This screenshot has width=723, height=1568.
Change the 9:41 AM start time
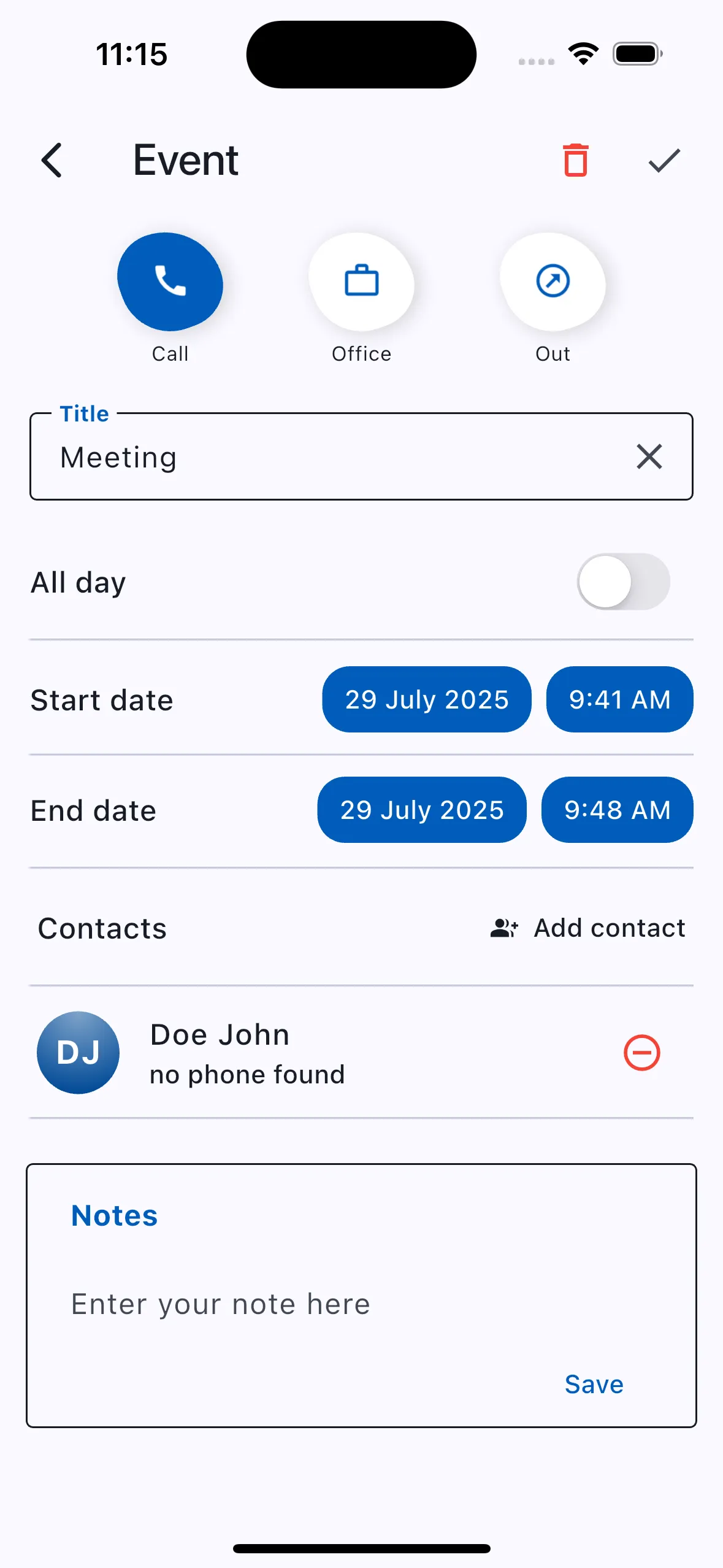[x=619, y=699]
